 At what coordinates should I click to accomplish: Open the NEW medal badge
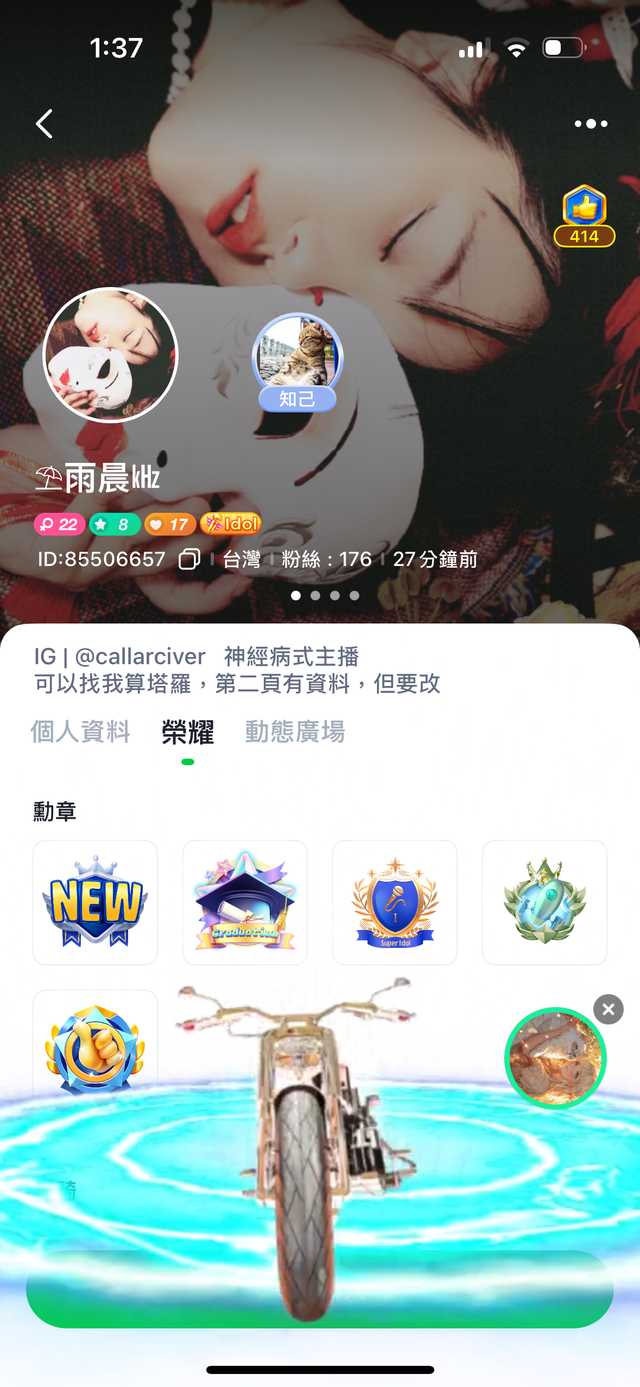pyautogui.click(x=95, y=902)
